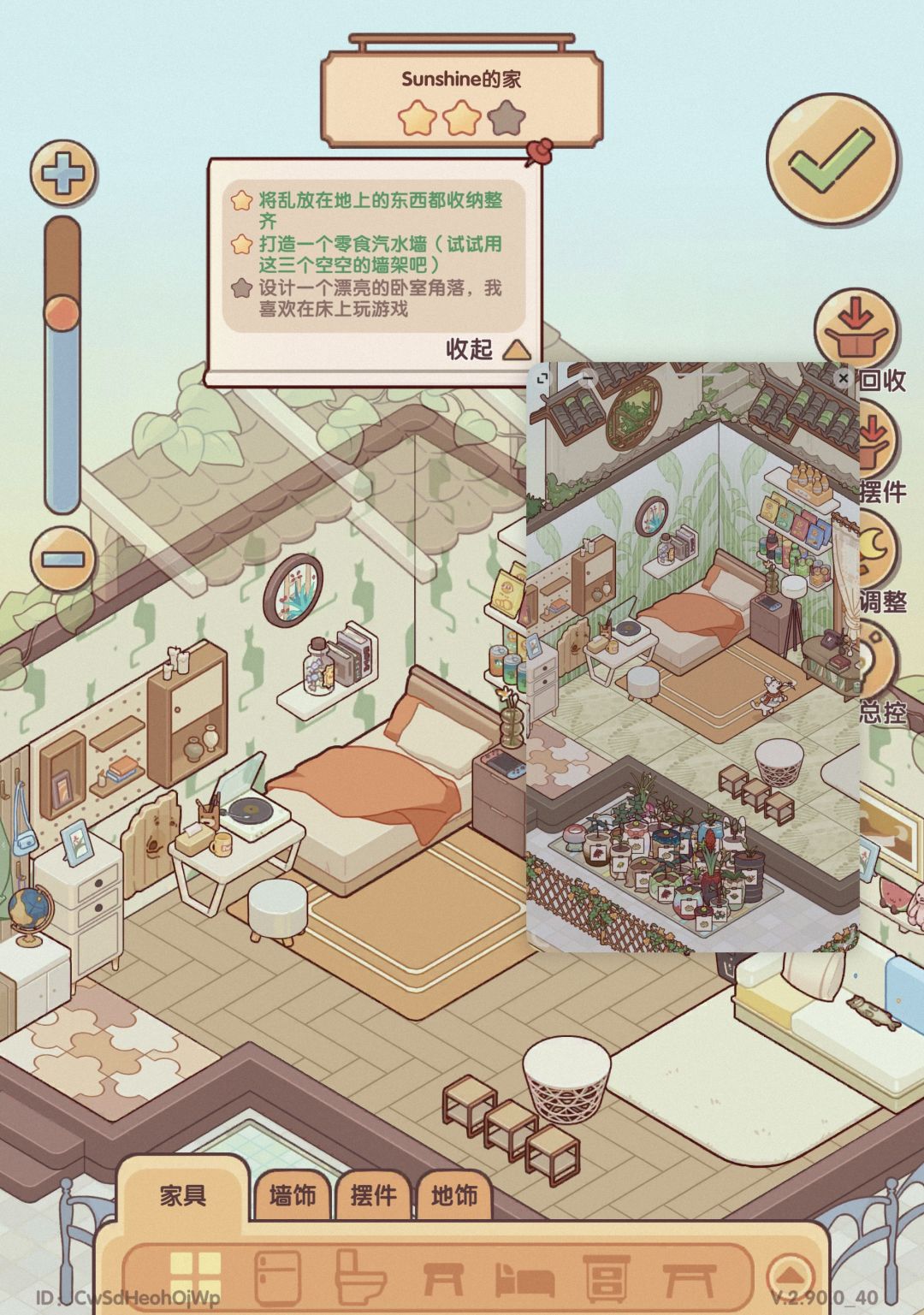Zoom out with the minus button
The image size is (924, 1315).
pyautogui.click(x=62, y=560)
